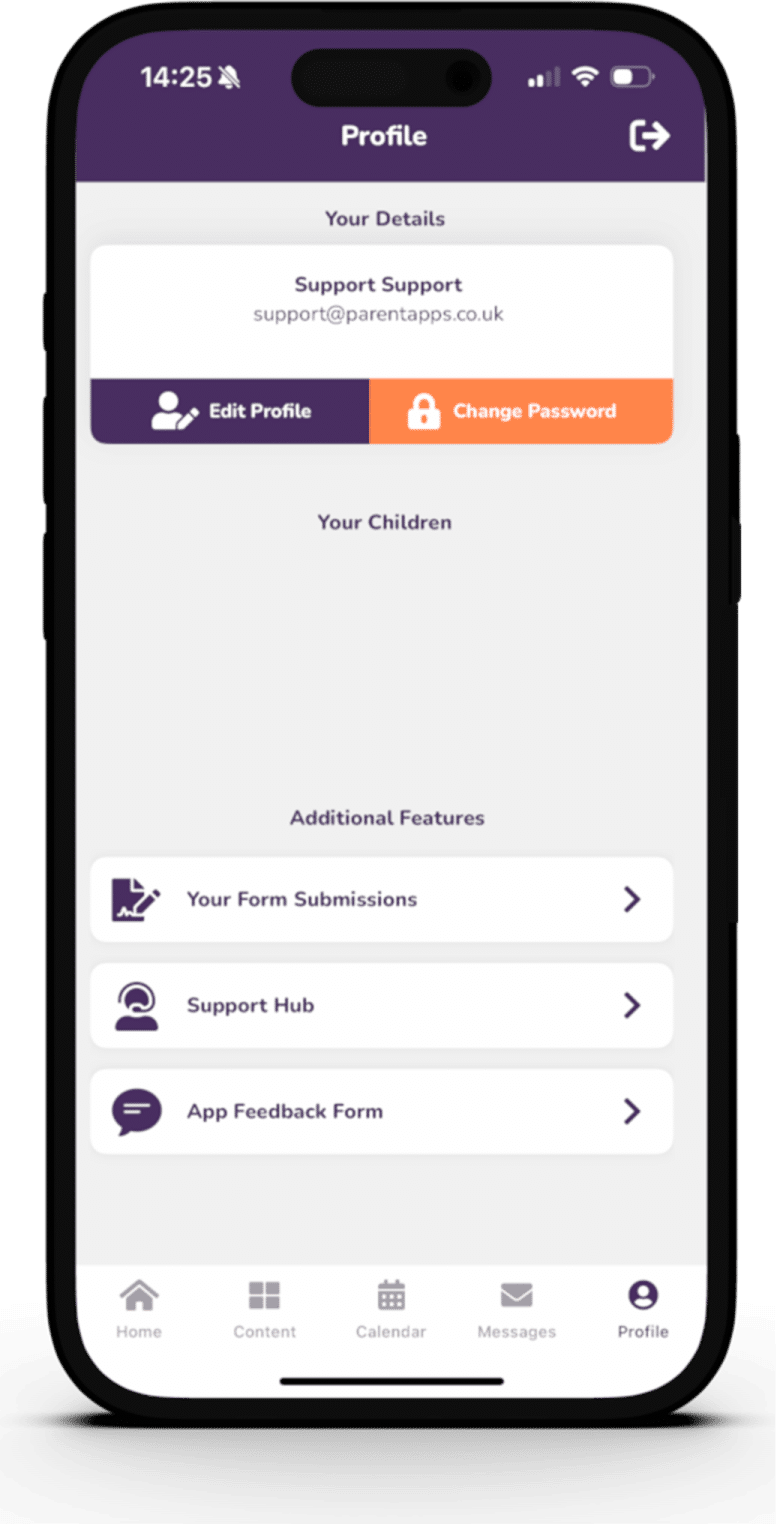Open the Messages tab
Image resolution: width=776 pixels, height=1524 pixels.
pyautogui.click(x=516, y=1309)
